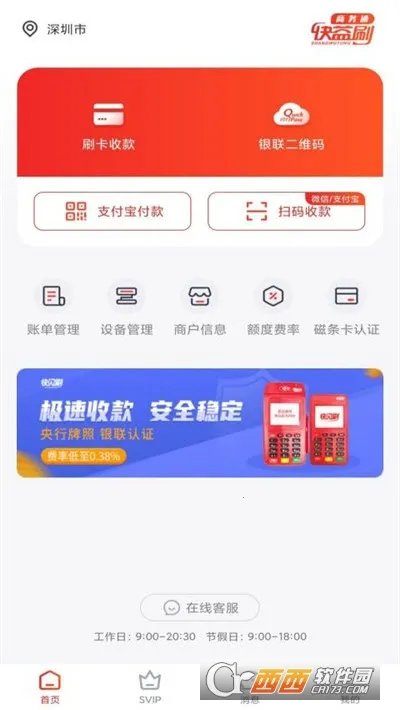Switch to the 首页 tab
This screenshot has width=400, height=710.
pos(50,687)
